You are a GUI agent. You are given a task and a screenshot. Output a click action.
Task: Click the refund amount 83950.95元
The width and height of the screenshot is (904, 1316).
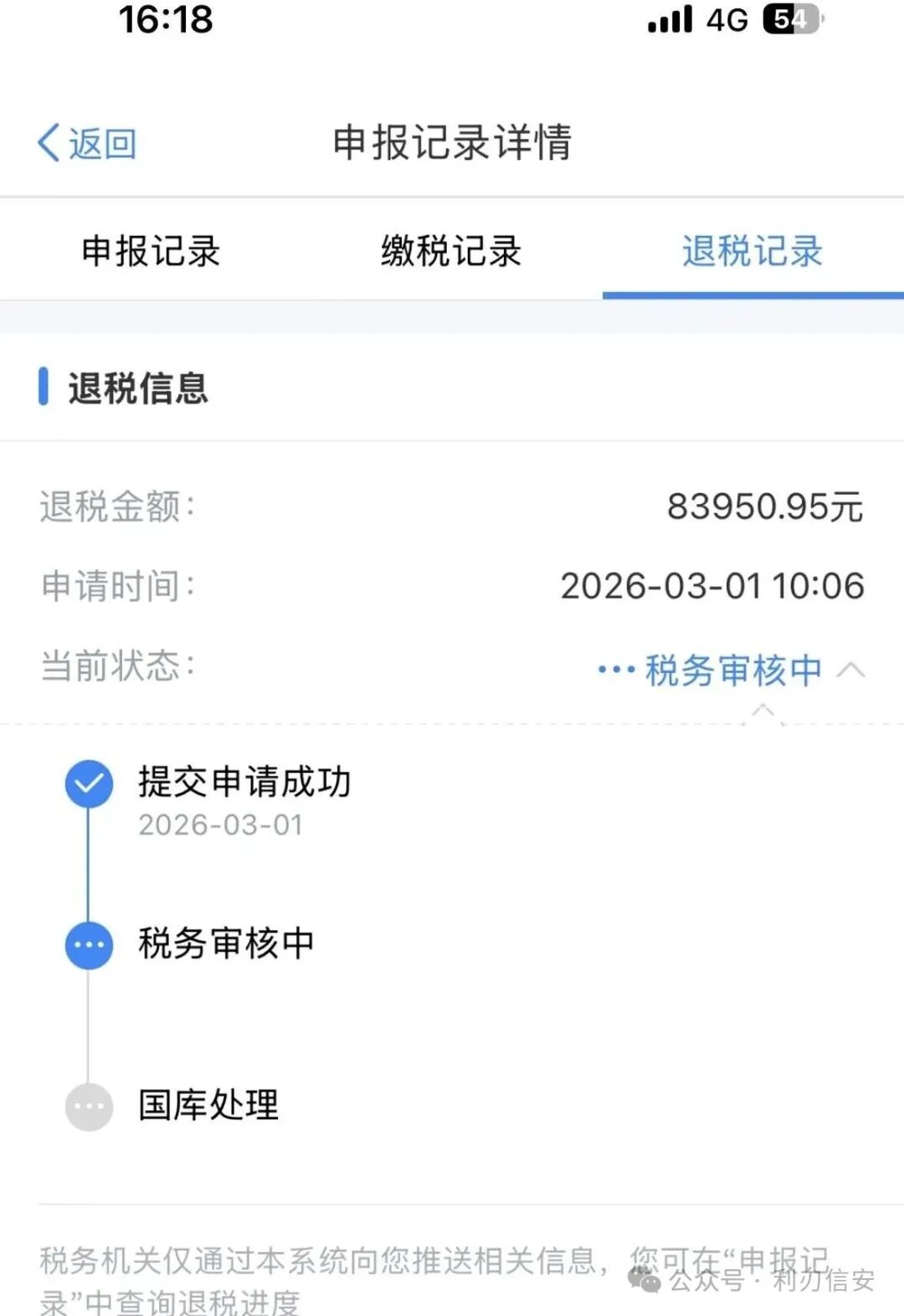pyautogui.click(x=763, y=505)
